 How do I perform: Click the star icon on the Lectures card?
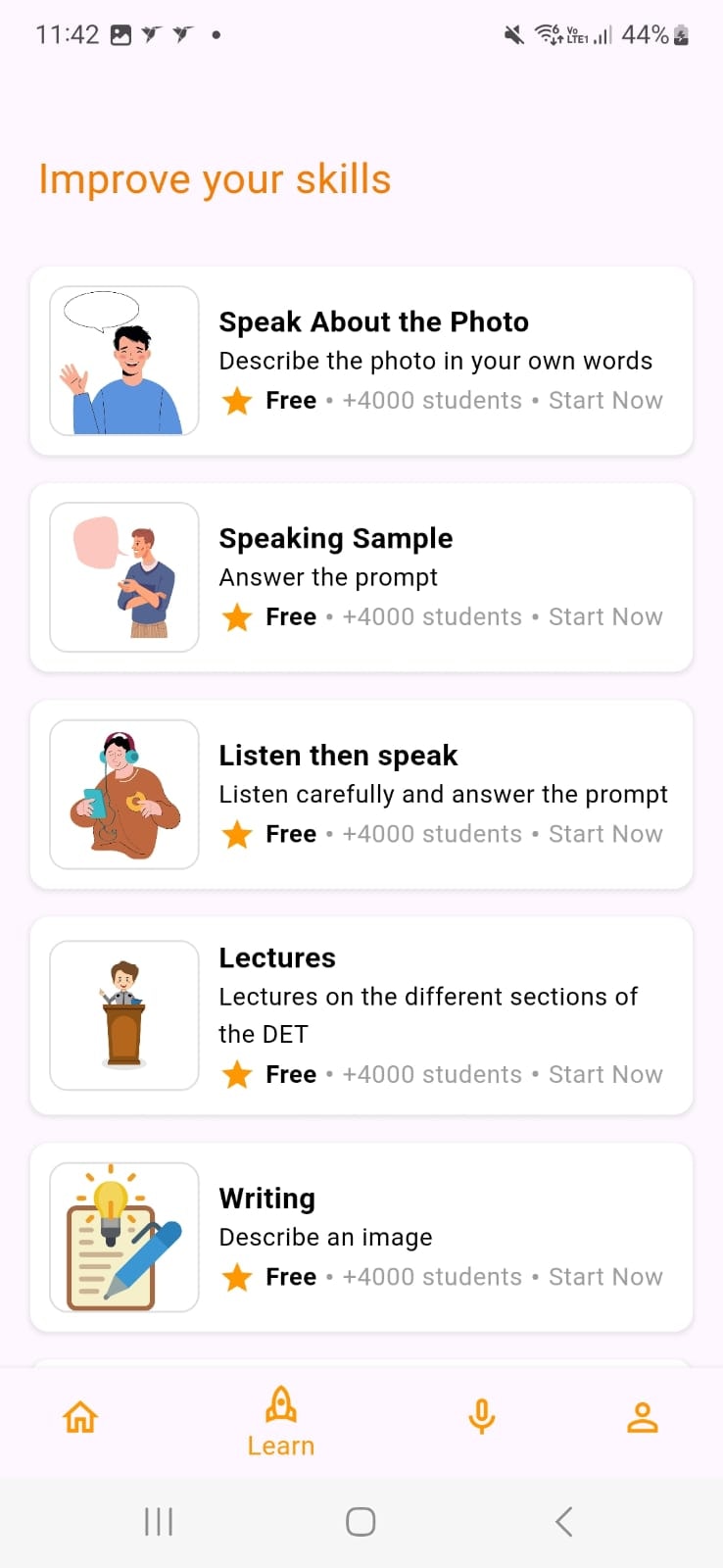tap(237, 1074)
